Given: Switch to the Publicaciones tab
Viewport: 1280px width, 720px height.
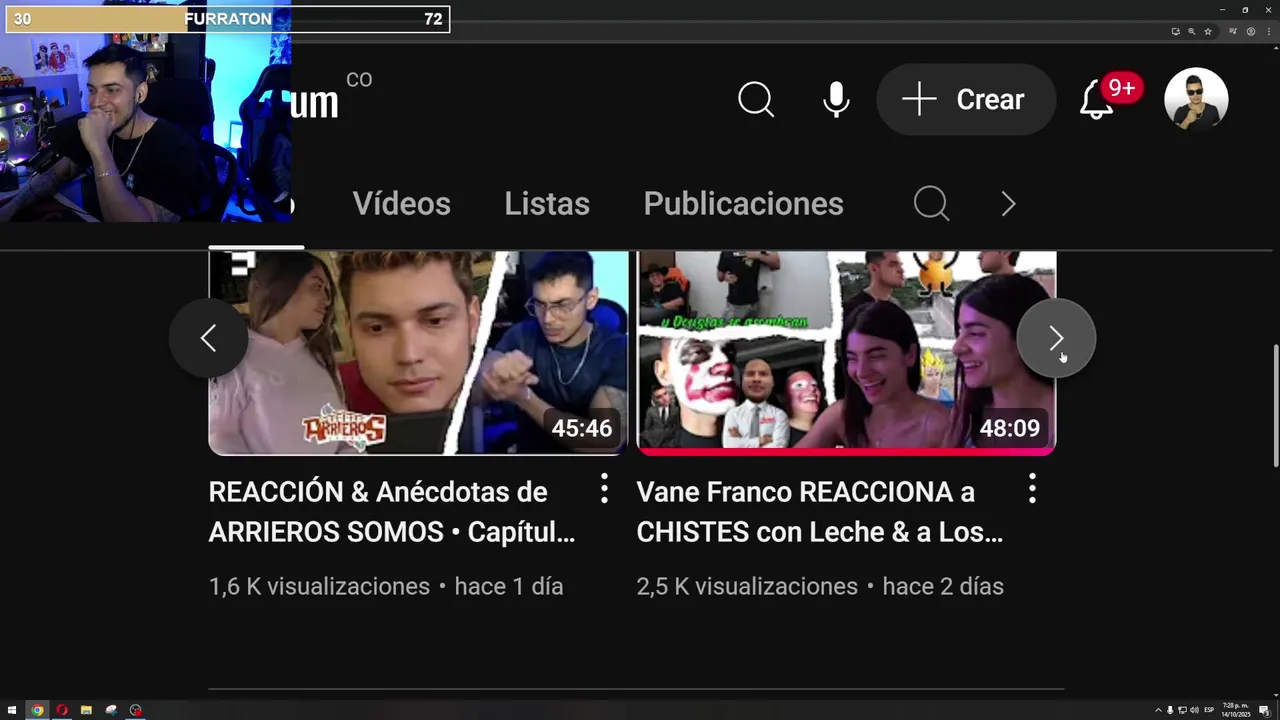Looking at the screenshot, I should [743, 204].
